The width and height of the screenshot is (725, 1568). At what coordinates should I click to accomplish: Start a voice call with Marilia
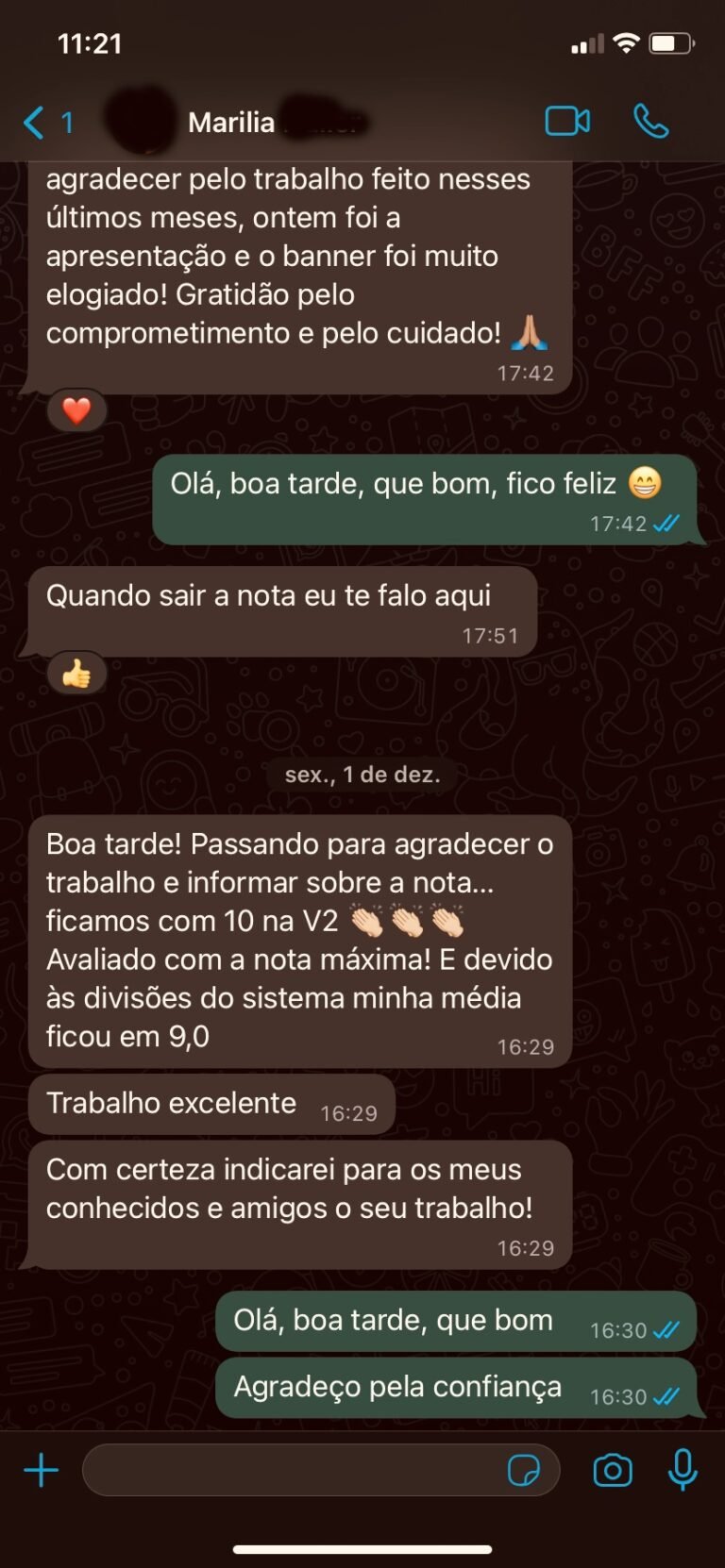(x=650, y=122)
